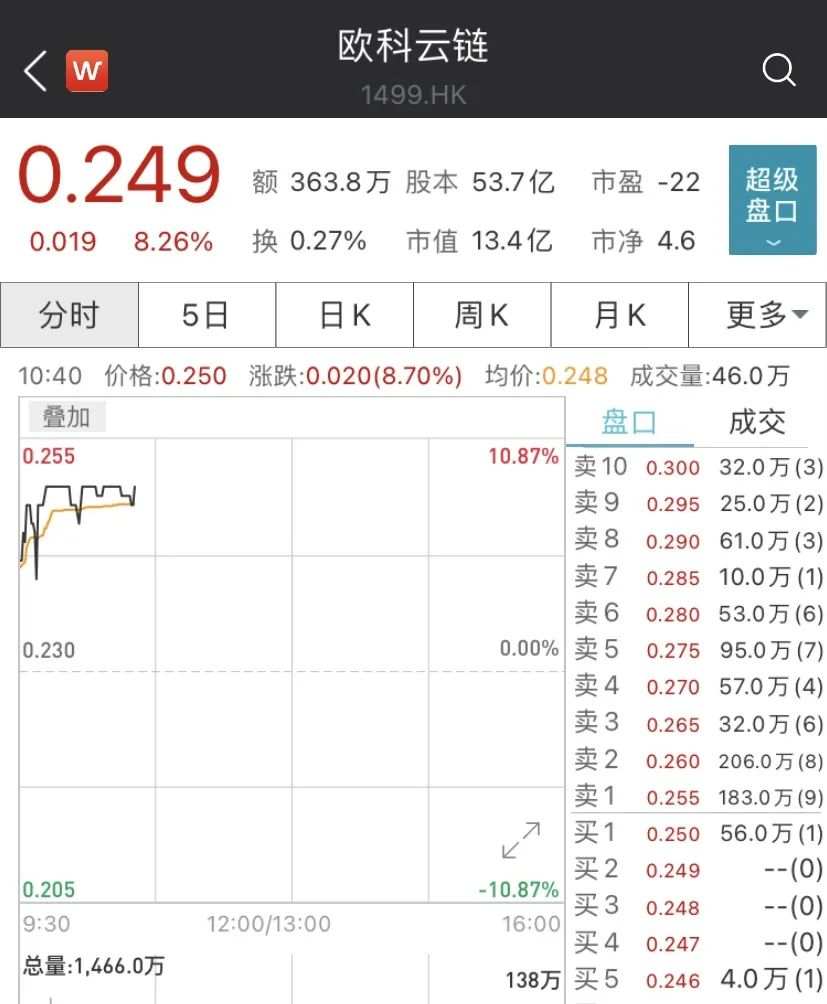This screenshot has width=827, height=1004.
Task: Open the Wind app logo icon
Action: pyautogui.click(x=85, y=70)
